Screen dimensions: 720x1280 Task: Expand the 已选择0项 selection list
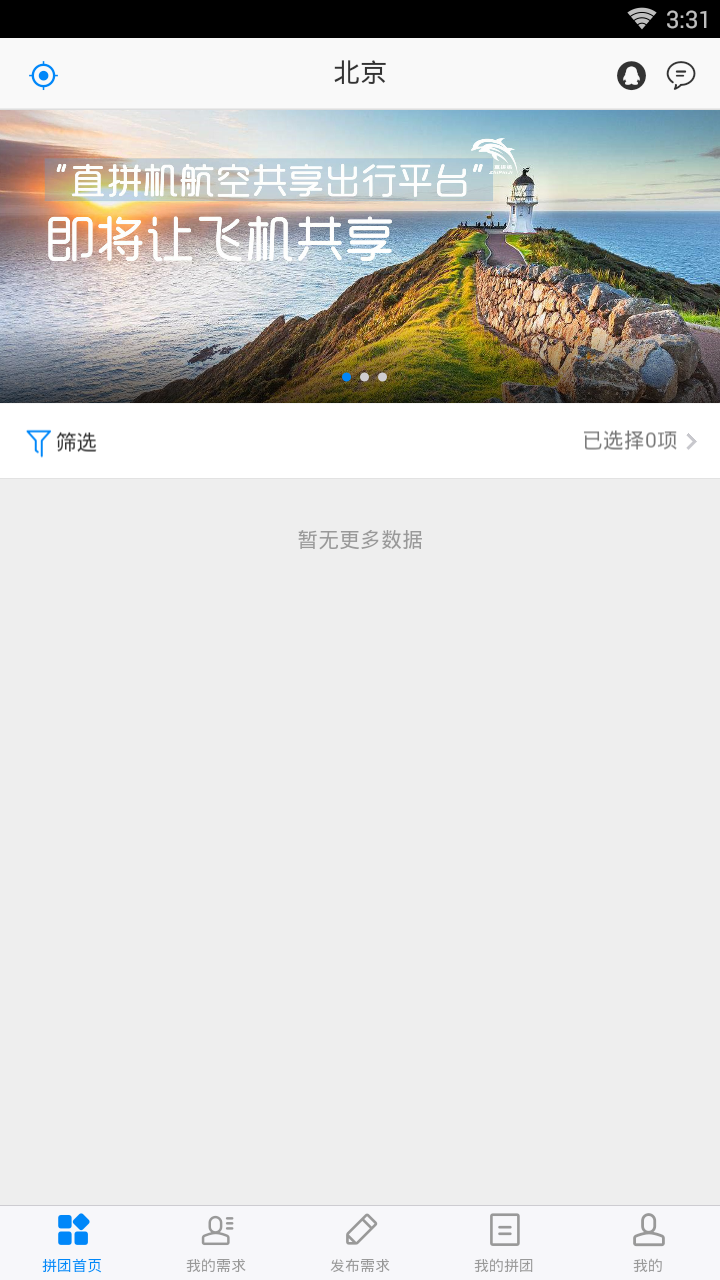coord(640,441)
